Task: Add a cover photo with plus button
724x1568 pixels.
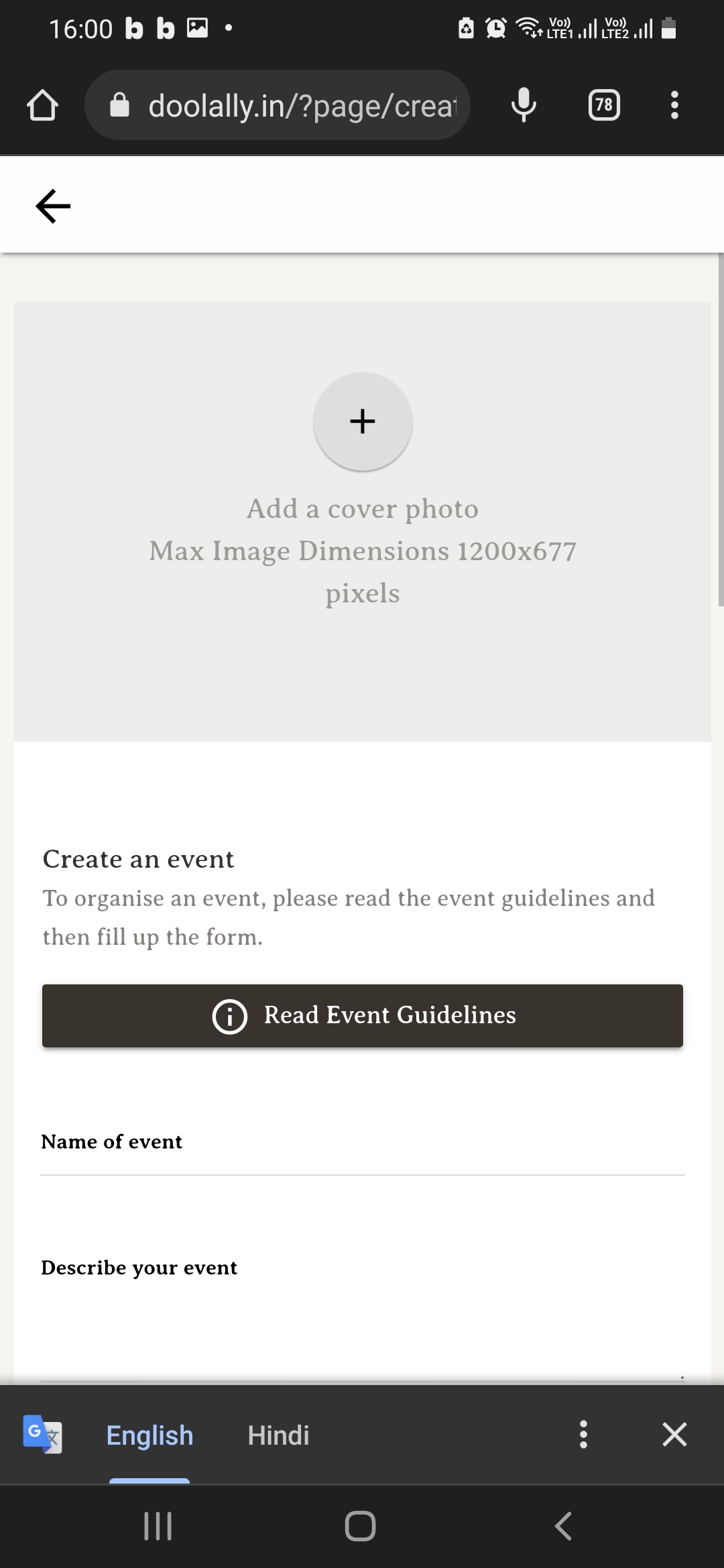Action: (x=363, y=421)
